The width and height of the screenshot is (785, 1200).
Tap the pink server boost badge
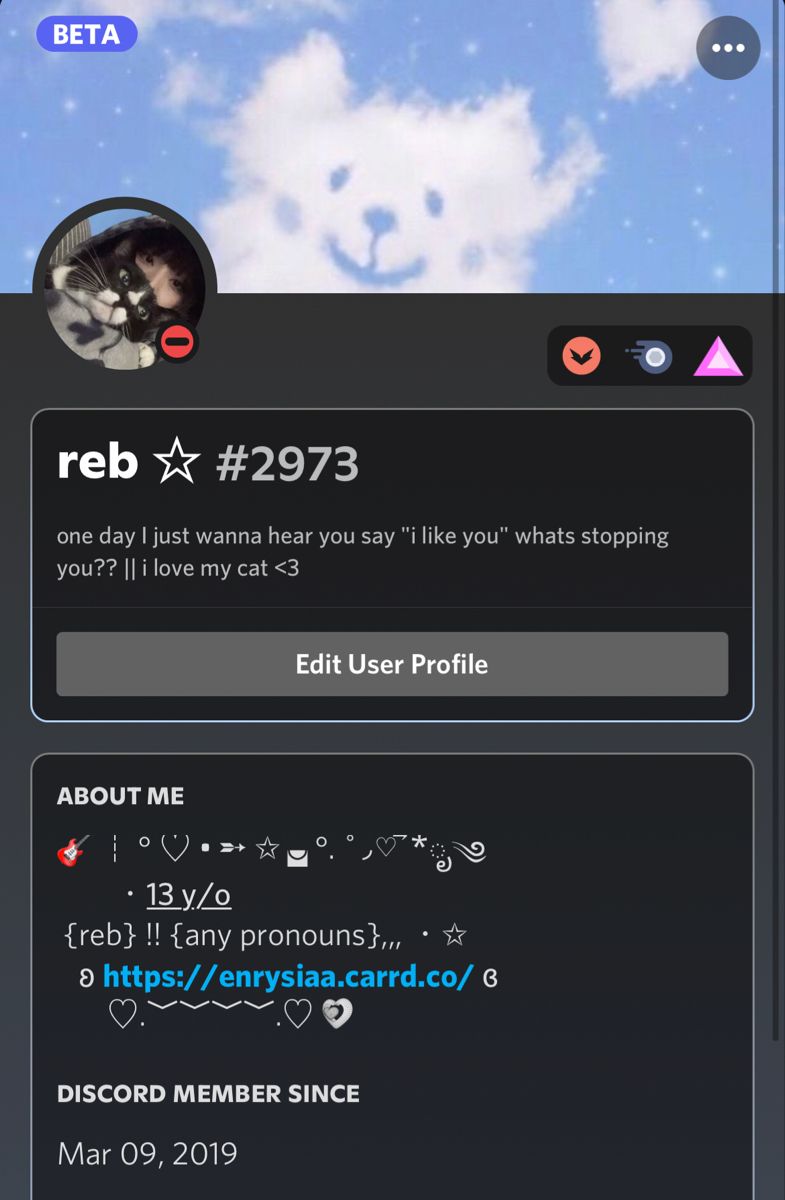point(718,356)
